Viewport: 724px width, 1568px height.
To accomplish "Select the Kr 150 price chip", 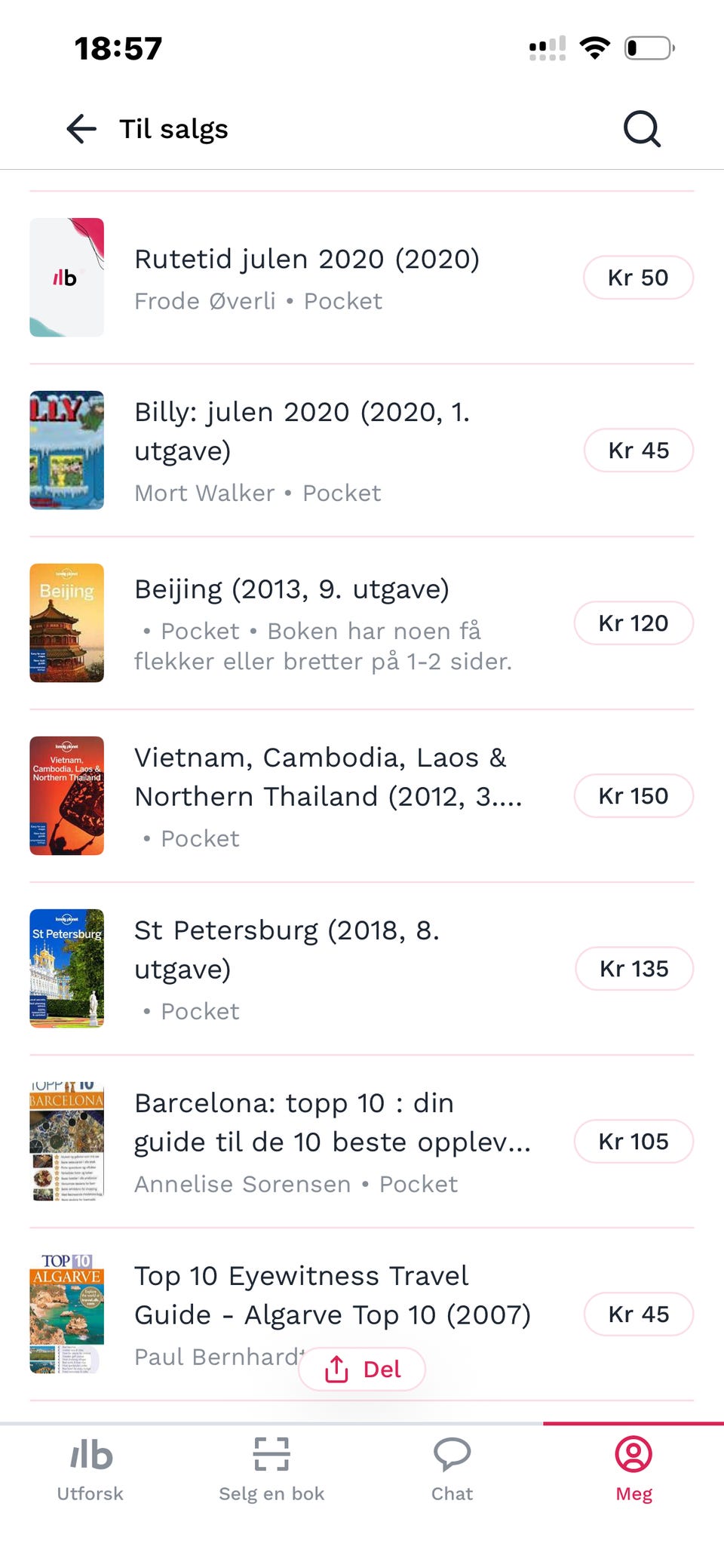I will tap(633, 796).
